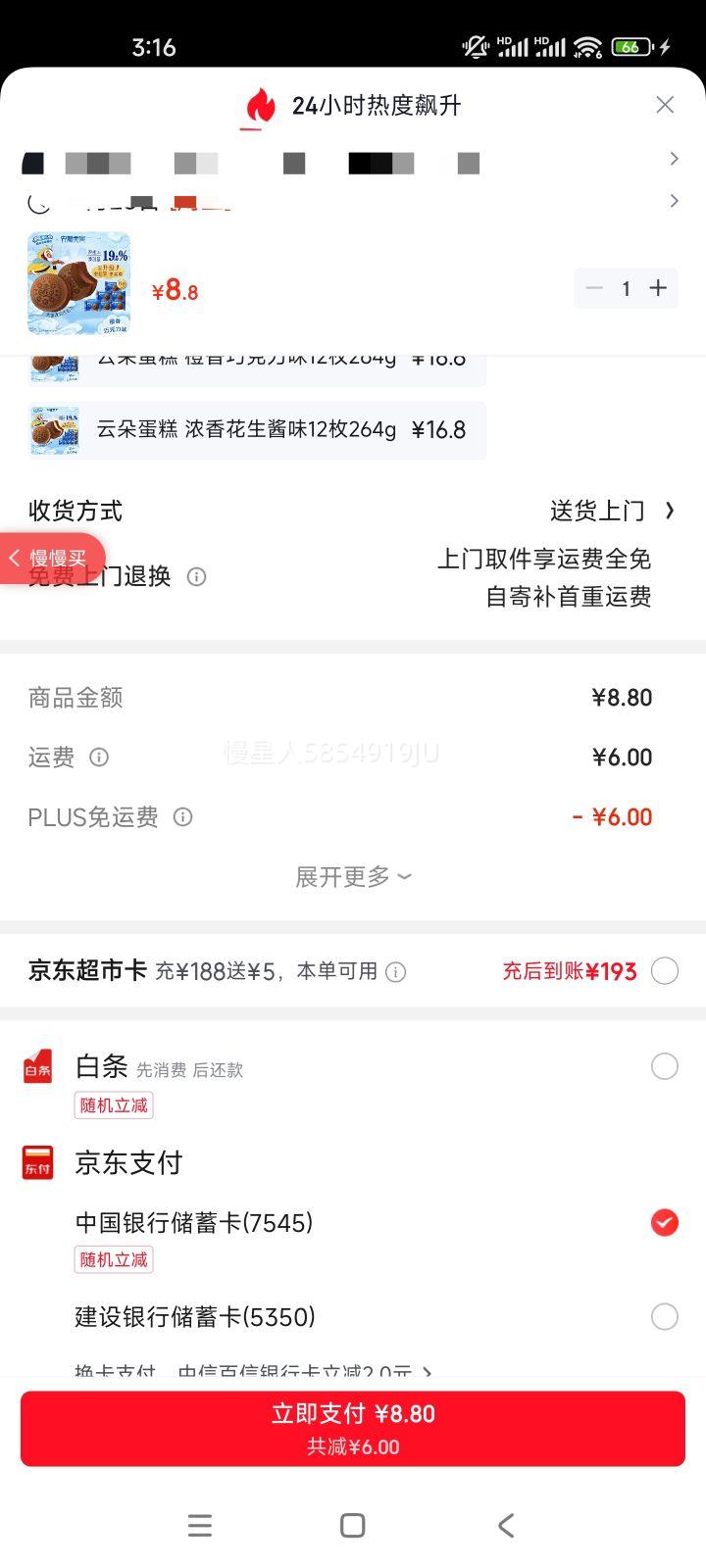Tap the 京东超市卡 info icon
Viewport: 706px width, 1568px height.
(x=395, y=972)
